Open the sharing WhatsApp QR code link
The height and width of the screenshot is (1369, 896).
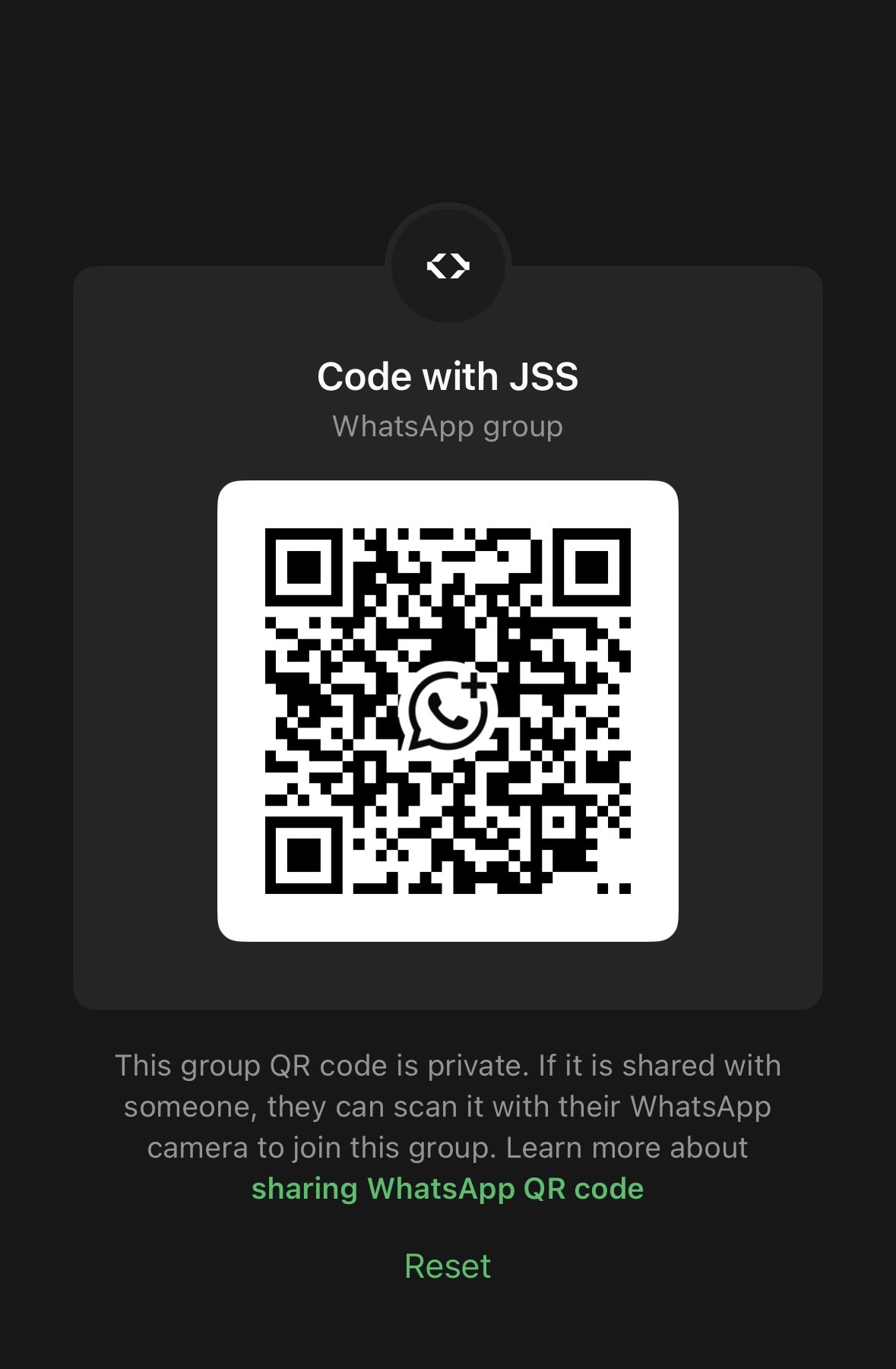pyautogui.click(x=447, y=1188)
